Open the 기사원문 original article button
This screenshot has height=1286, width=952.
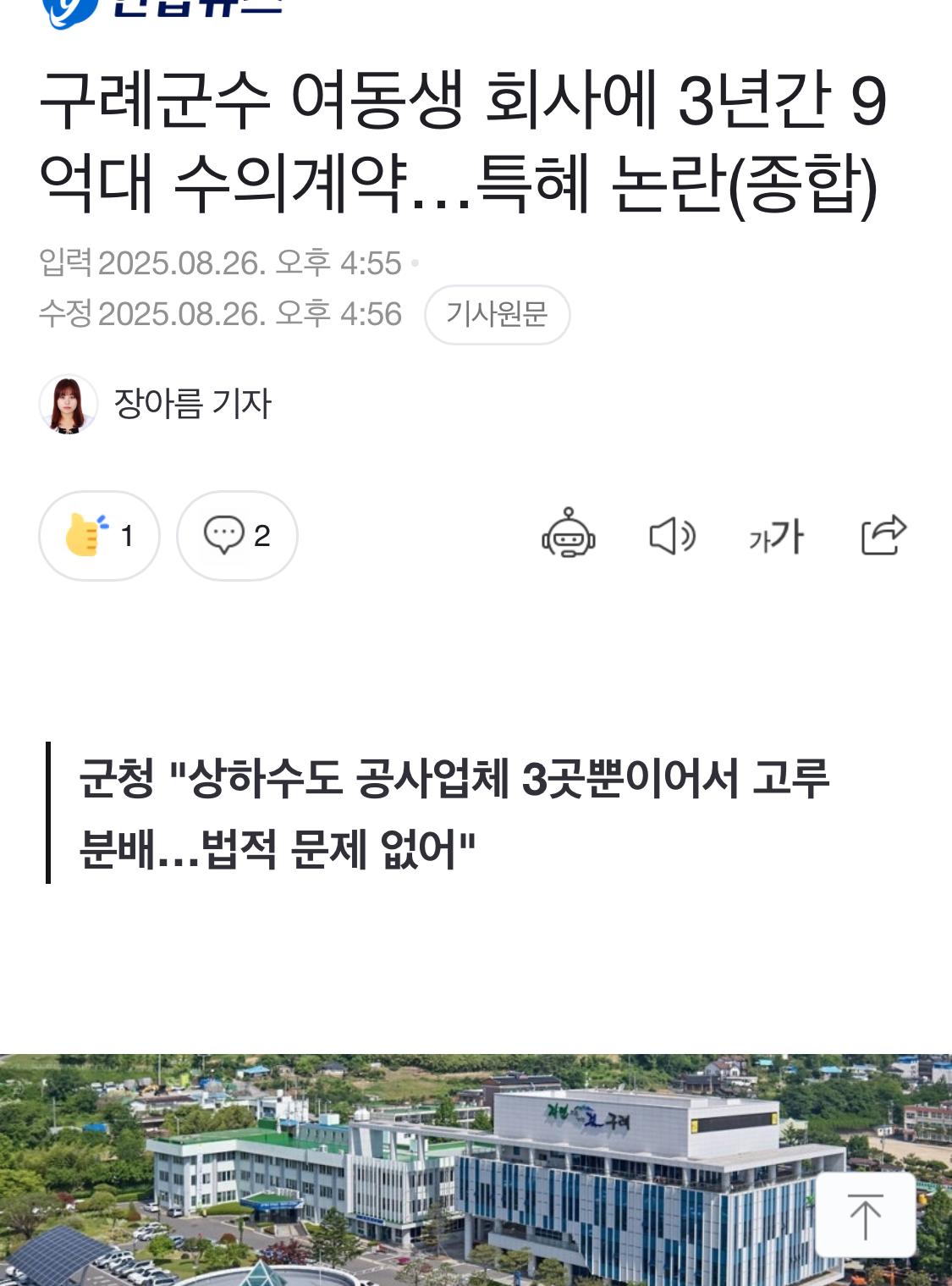pos(496,315)
